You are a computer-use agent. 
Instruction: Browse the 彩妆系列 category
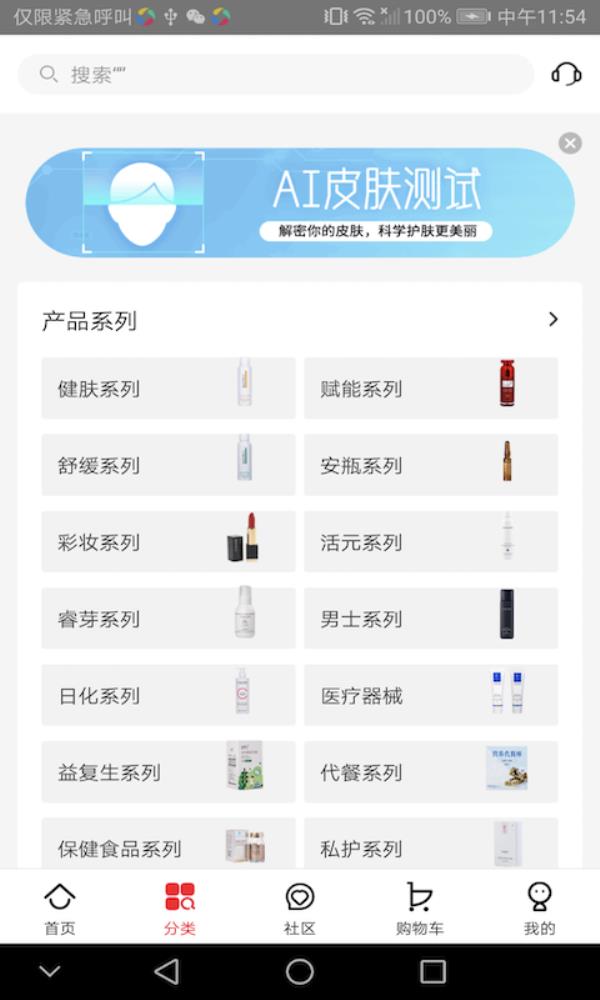(168, 542)
